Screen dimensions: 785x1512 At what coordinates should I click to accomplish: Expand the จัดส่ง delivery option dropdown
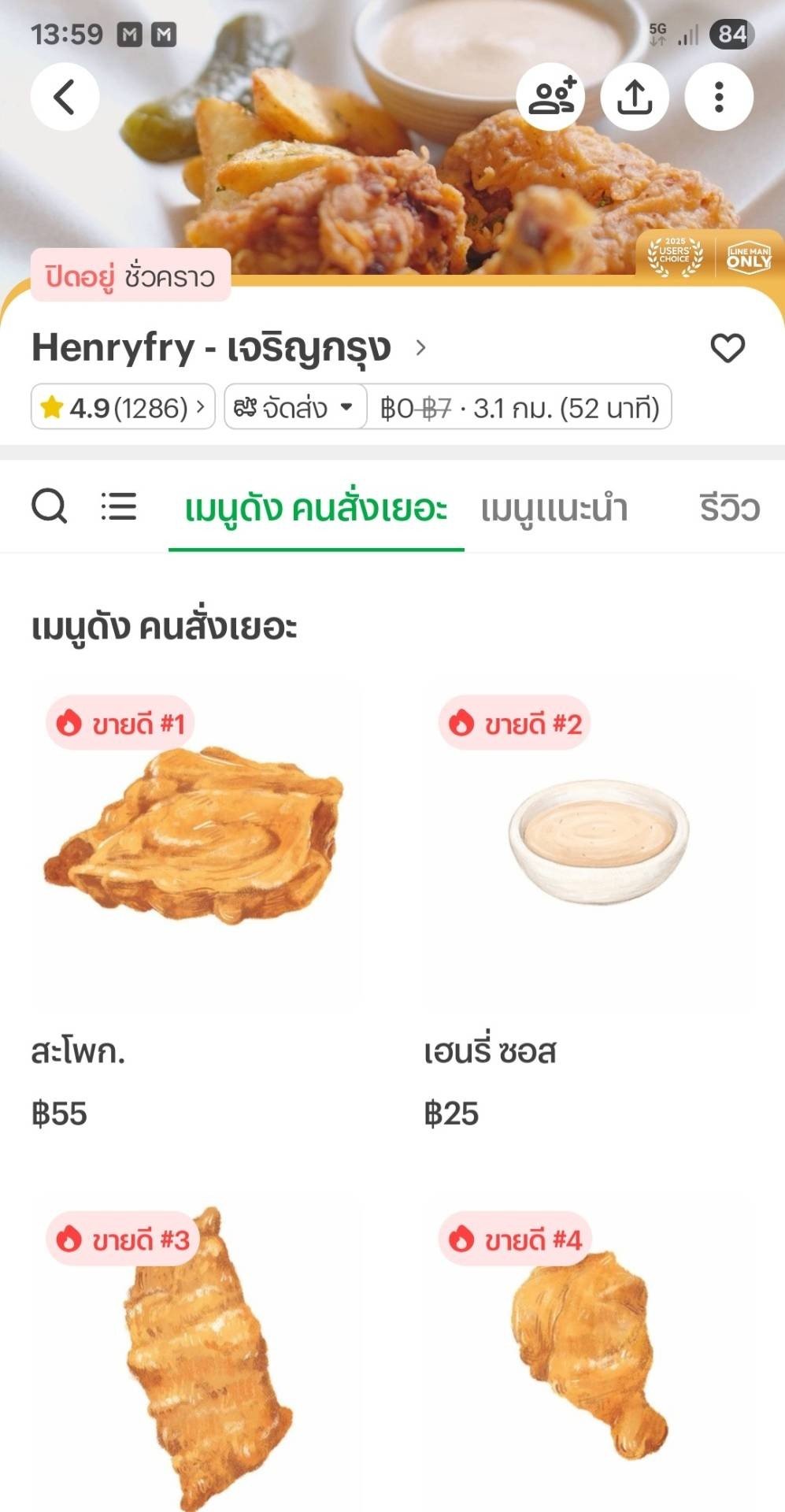tap(295, 407)
